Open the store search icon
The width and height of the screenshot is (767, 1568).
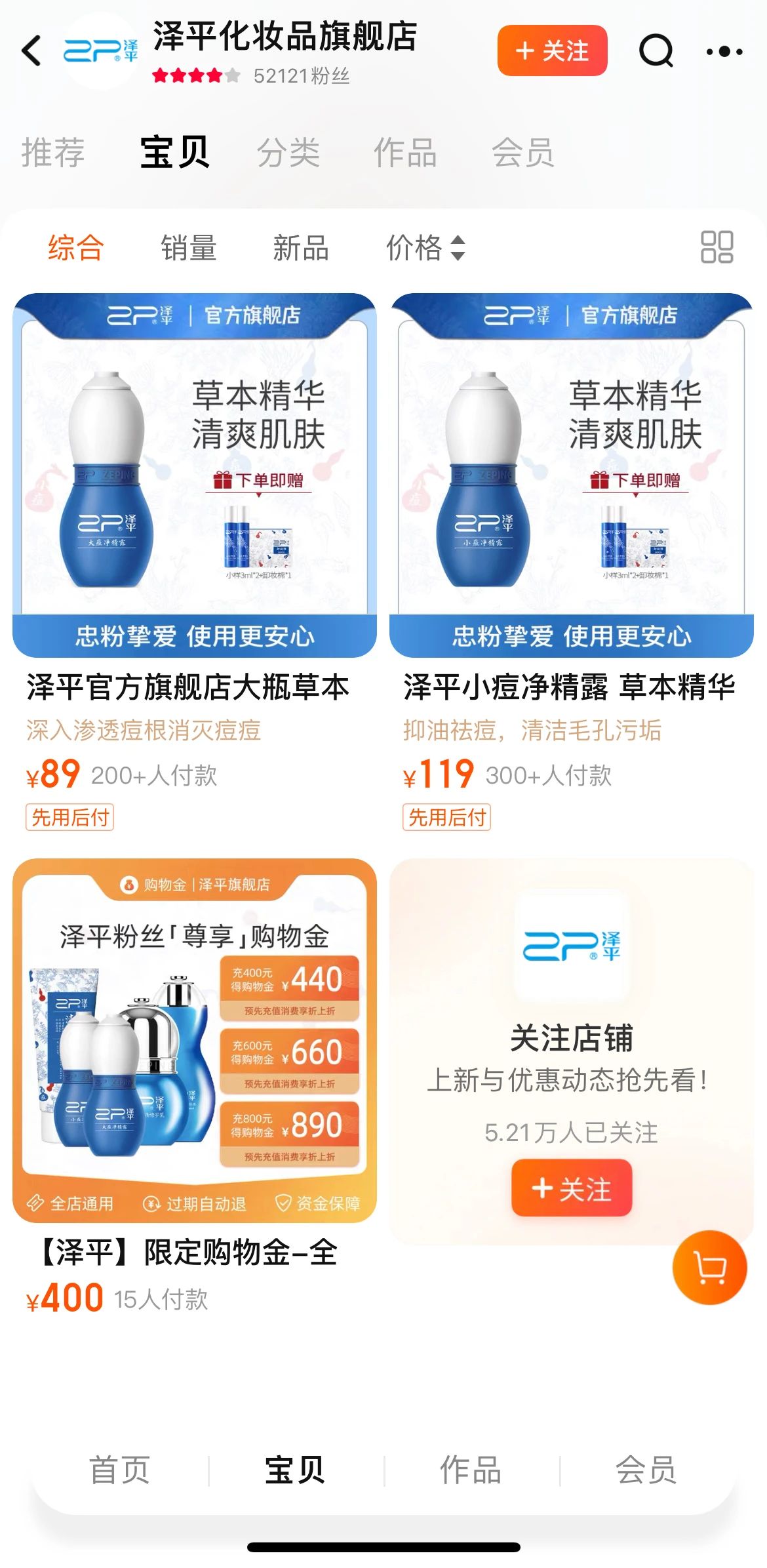pos(656,51)
